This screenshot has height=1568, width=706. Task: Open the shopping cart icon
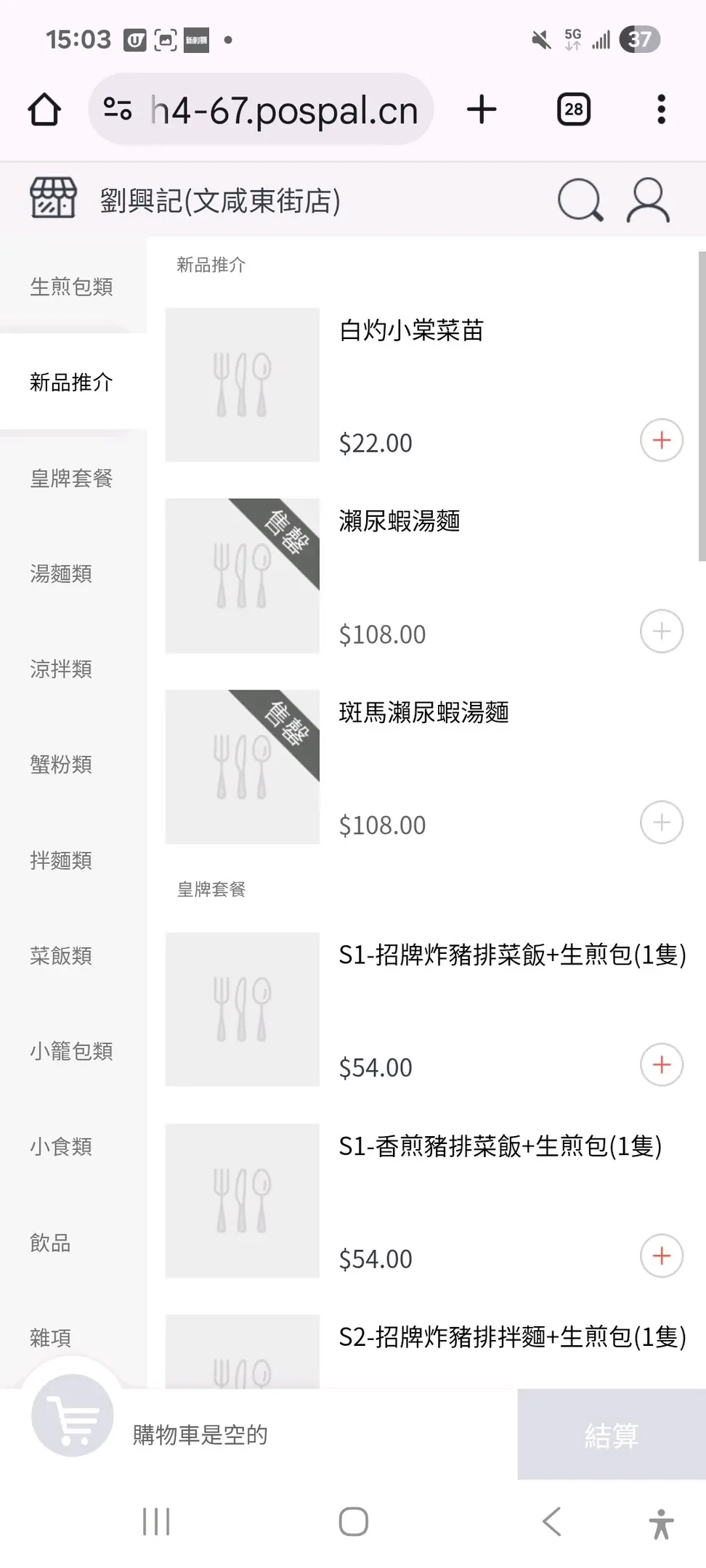click(73, 1416)
